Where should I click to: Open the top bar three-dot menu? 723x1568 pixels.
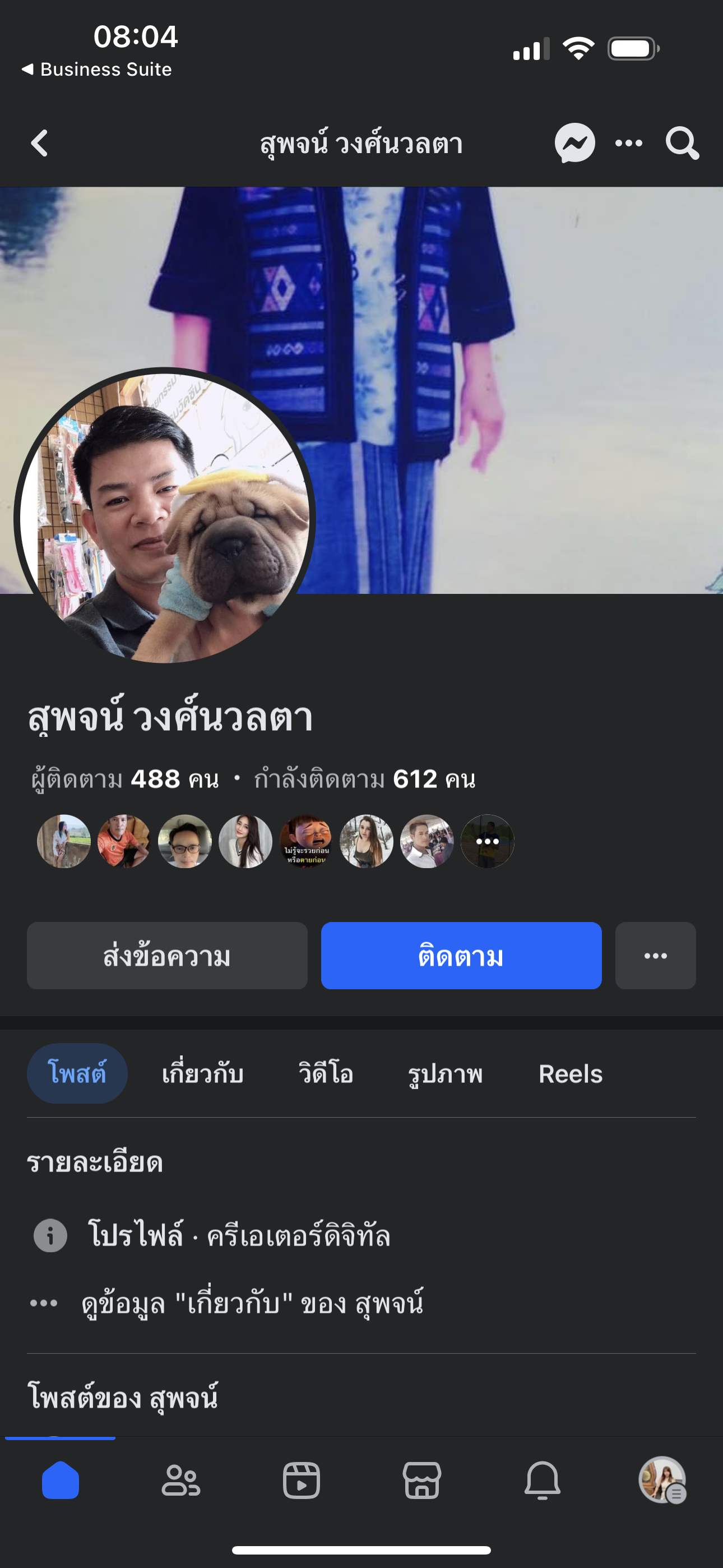coord(629,144)
